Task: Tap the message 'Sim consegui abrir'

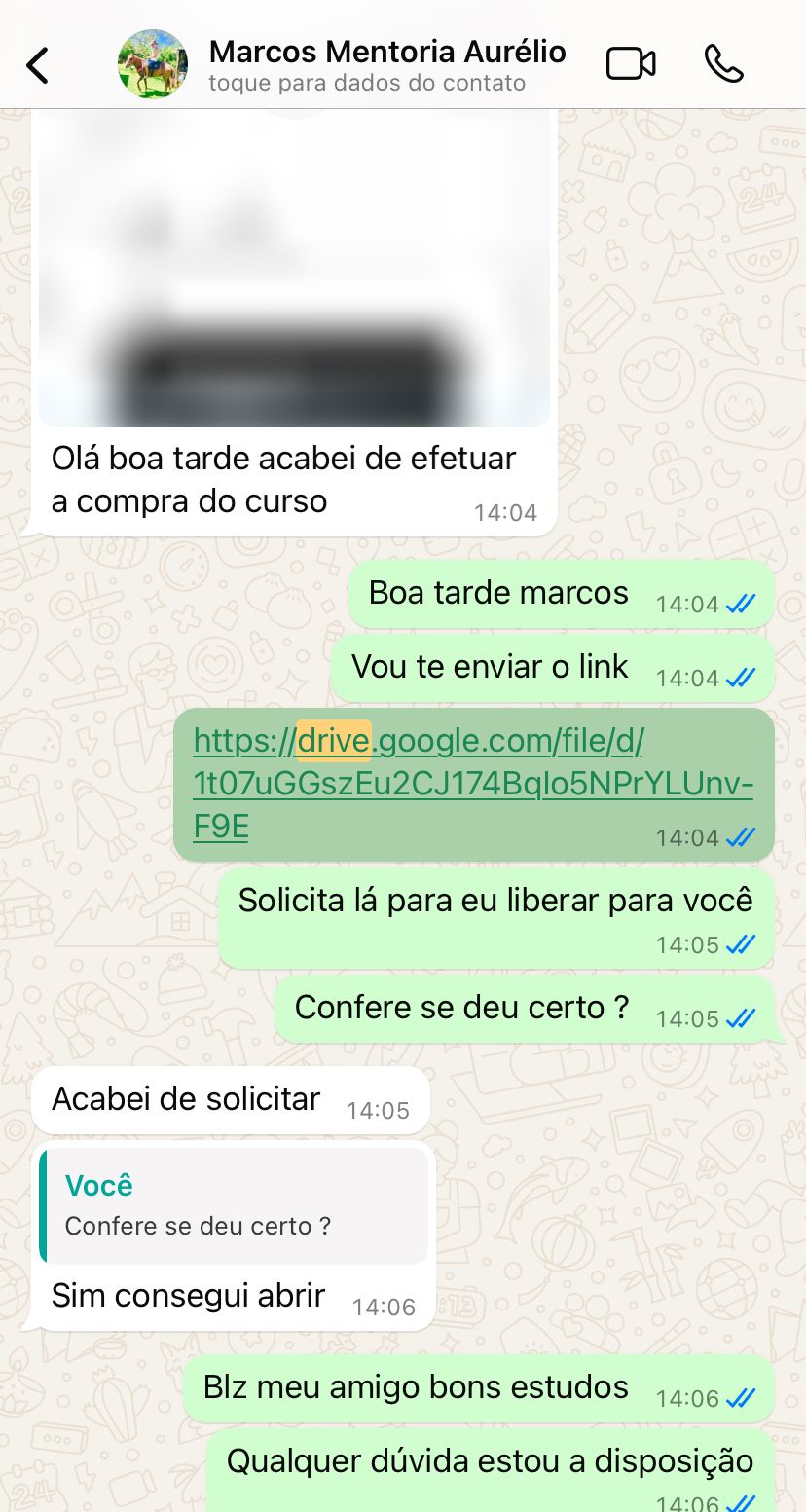Action: 187,1296
